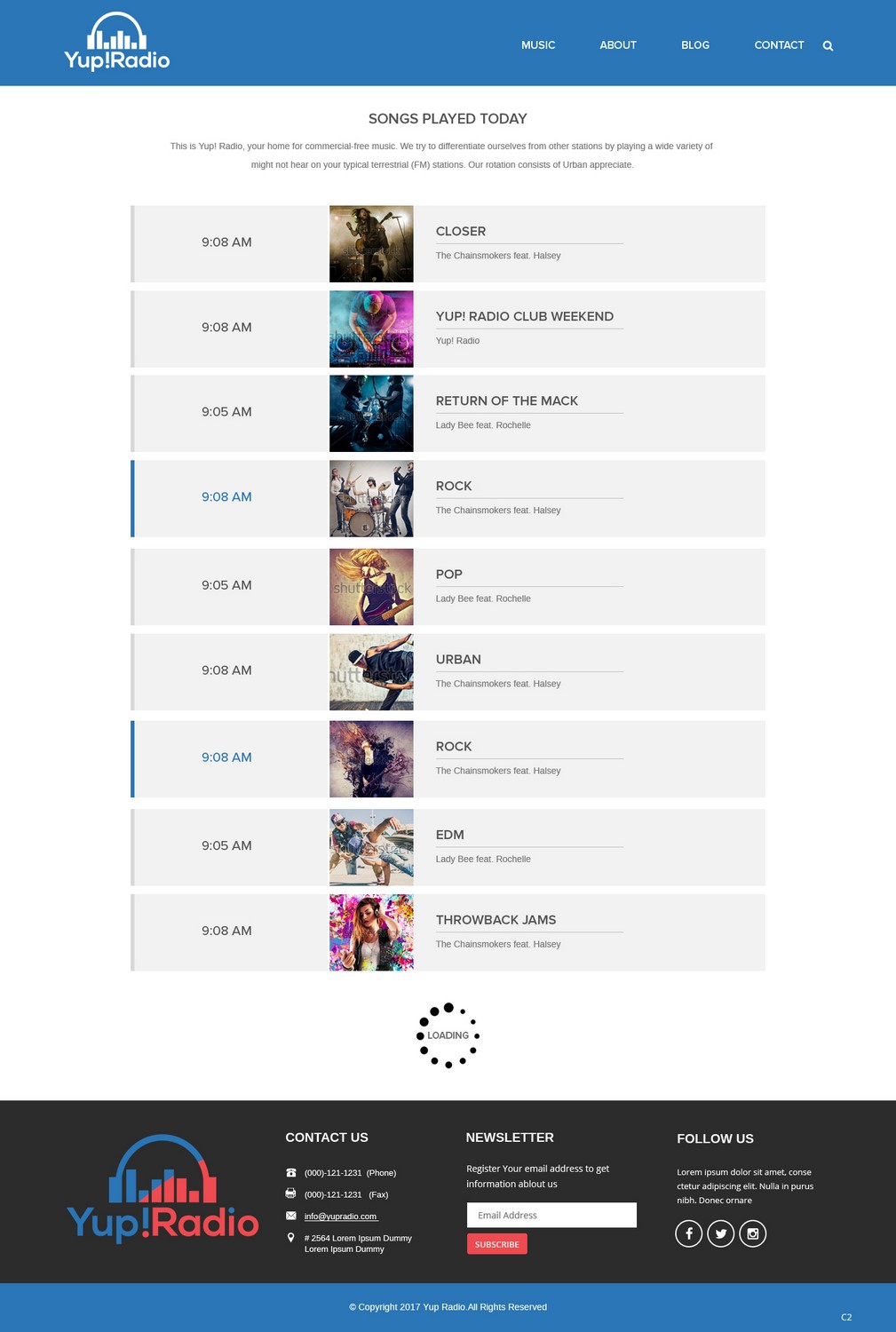Viewport: 896px width, 1332px height.
Task: Open the Twitter follow icon
Action: (720, 1233)
